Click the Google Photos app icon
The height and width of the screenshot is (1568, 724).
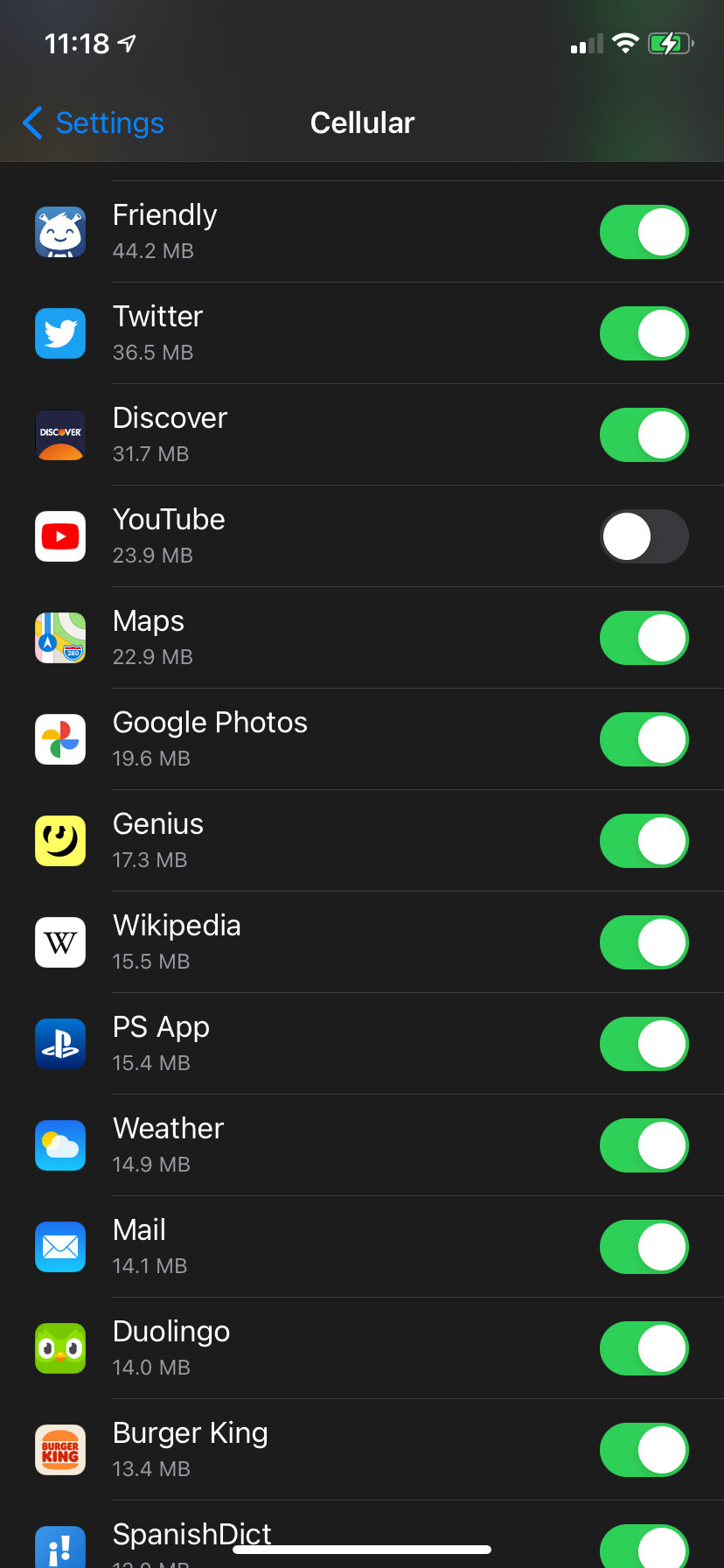[59, 739]
